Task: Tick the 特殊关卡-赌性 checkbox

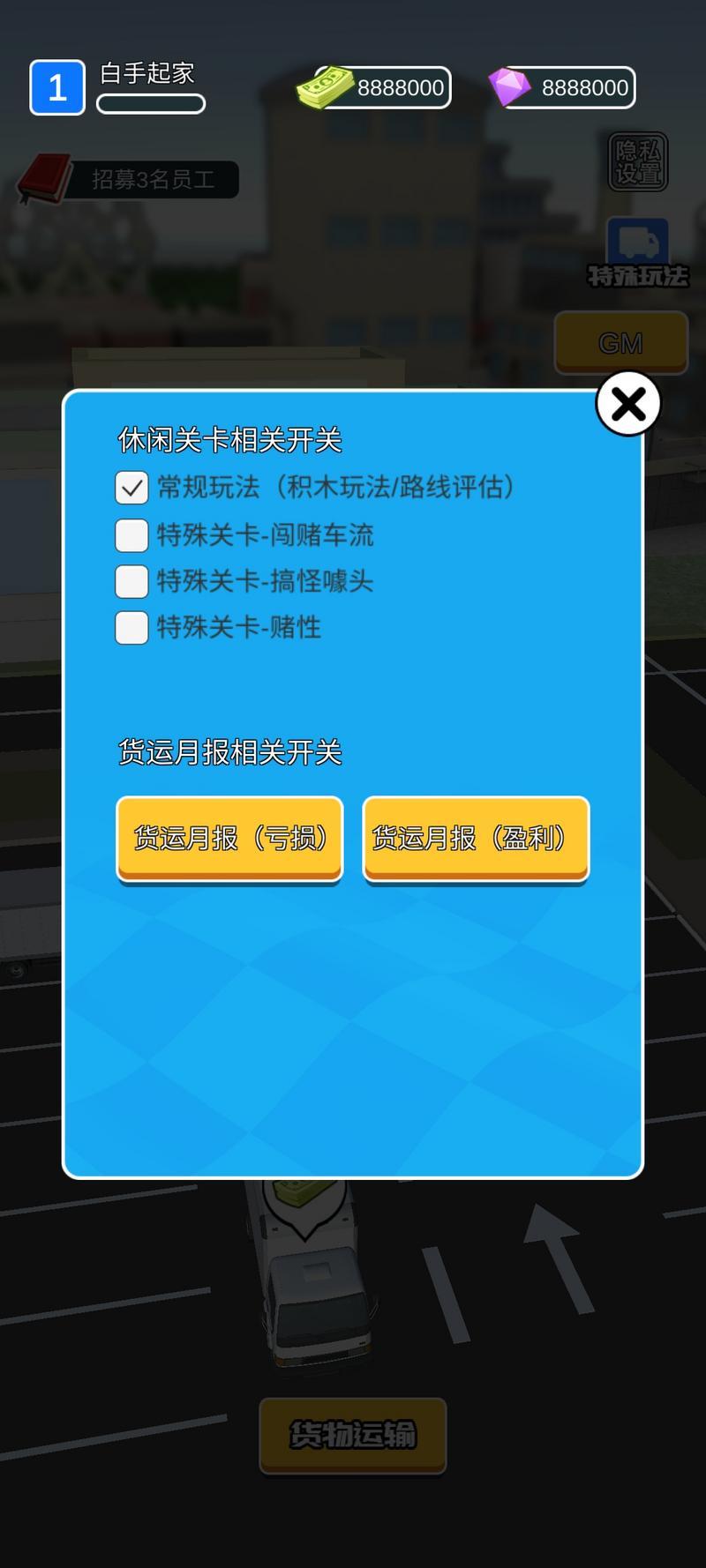Action: (131, 627)
